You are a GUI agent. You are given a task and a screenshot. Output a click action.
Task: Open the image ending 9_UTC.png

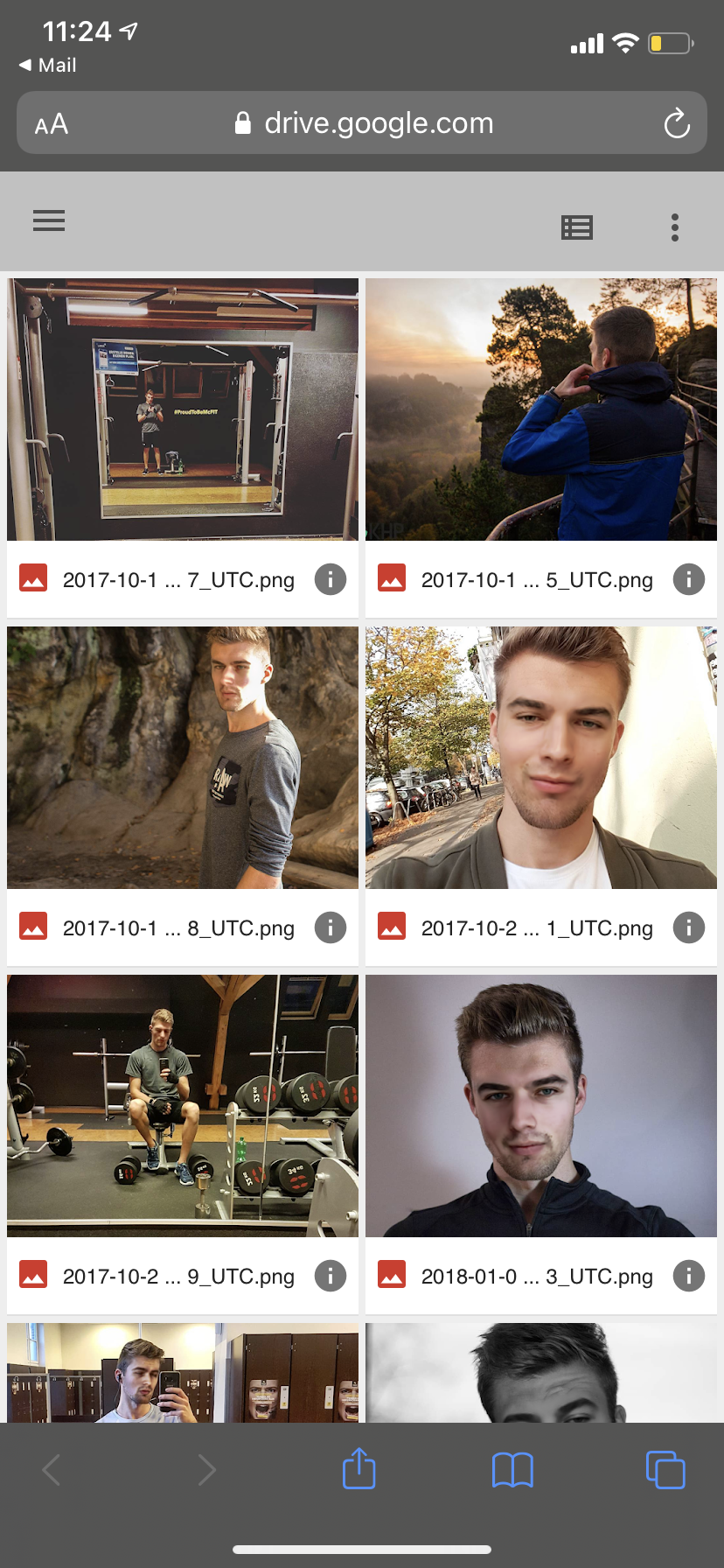183,1106
